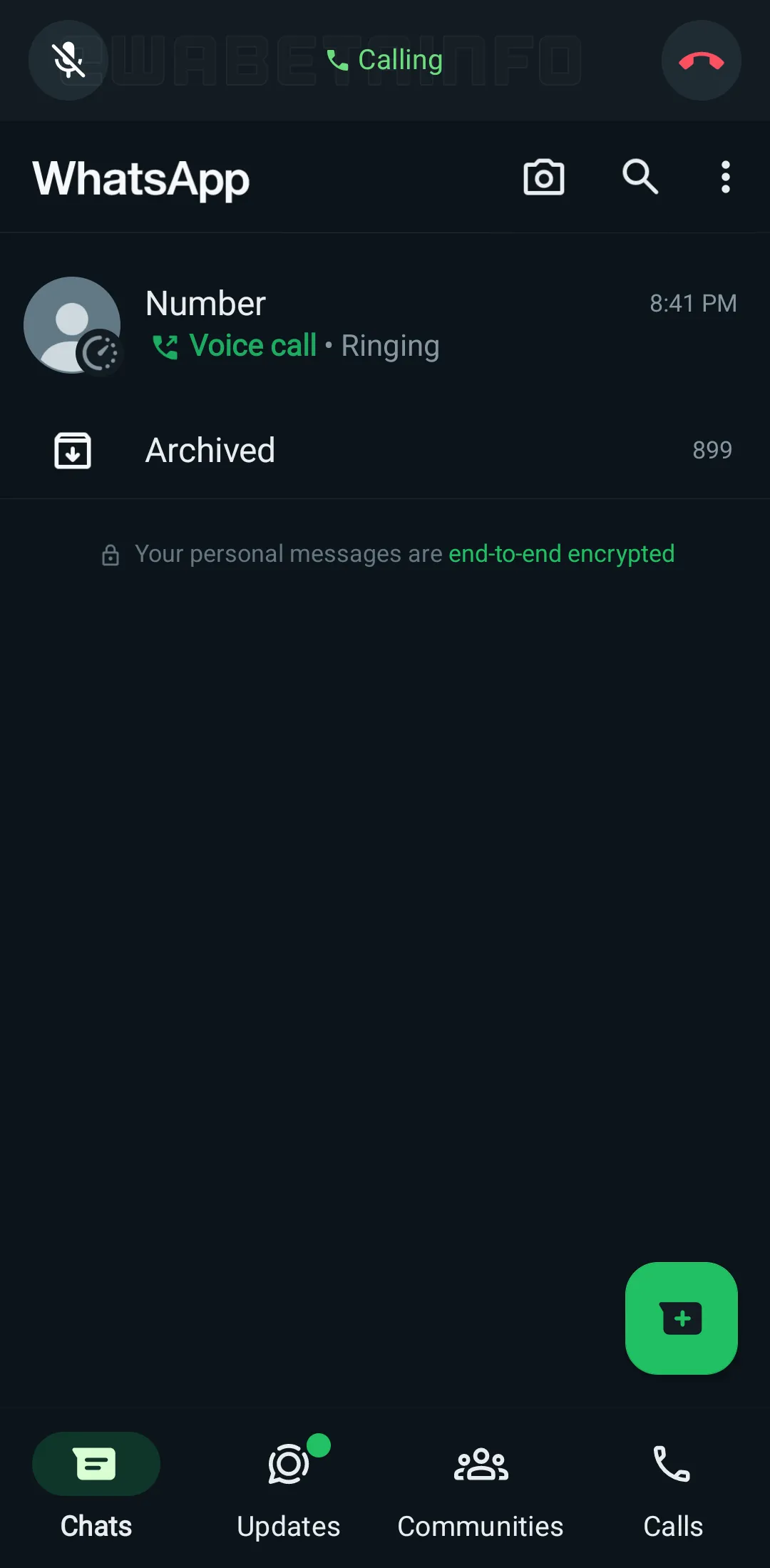Open the camera
The height and width of the screenshot is (1568, 770).
[x=544, y=177]
